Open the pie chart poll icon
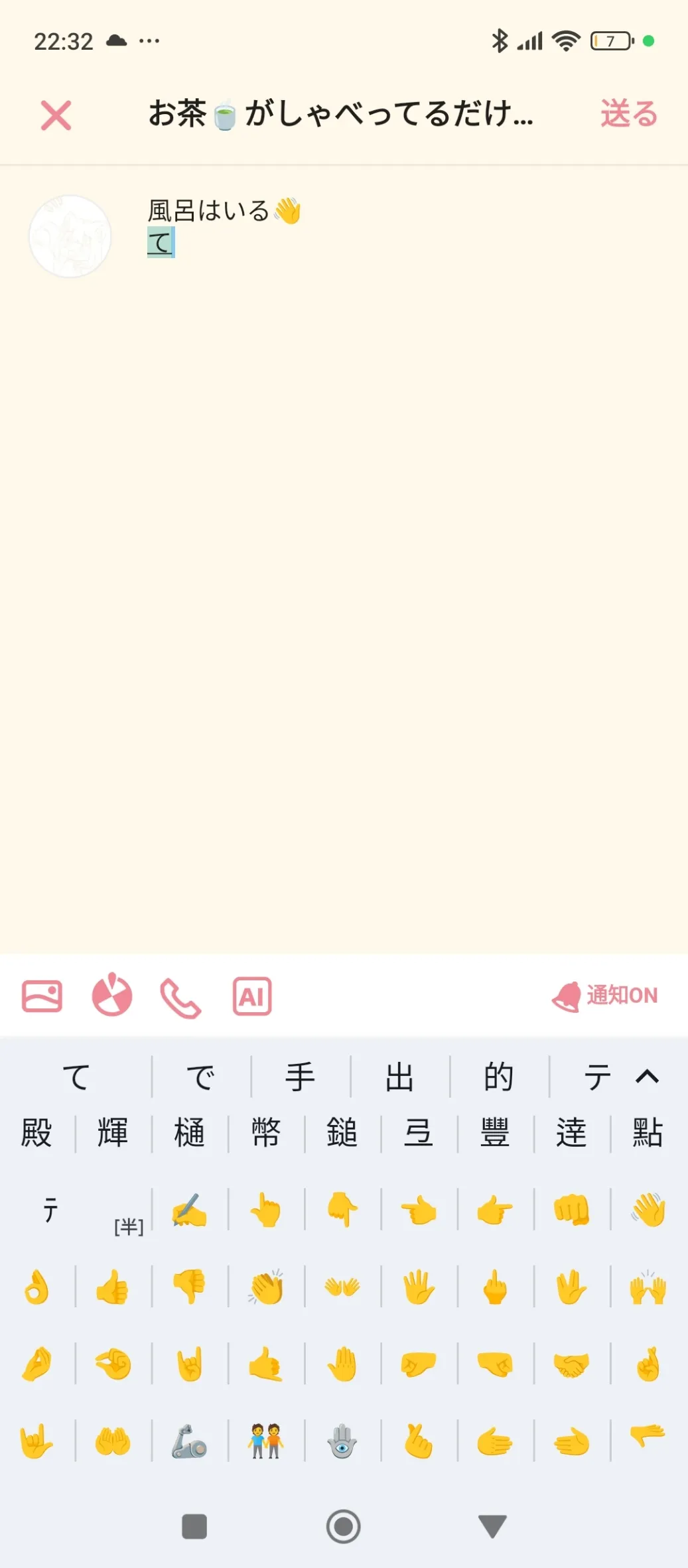This screenshot has width=688, height=1568. point(112,995)
